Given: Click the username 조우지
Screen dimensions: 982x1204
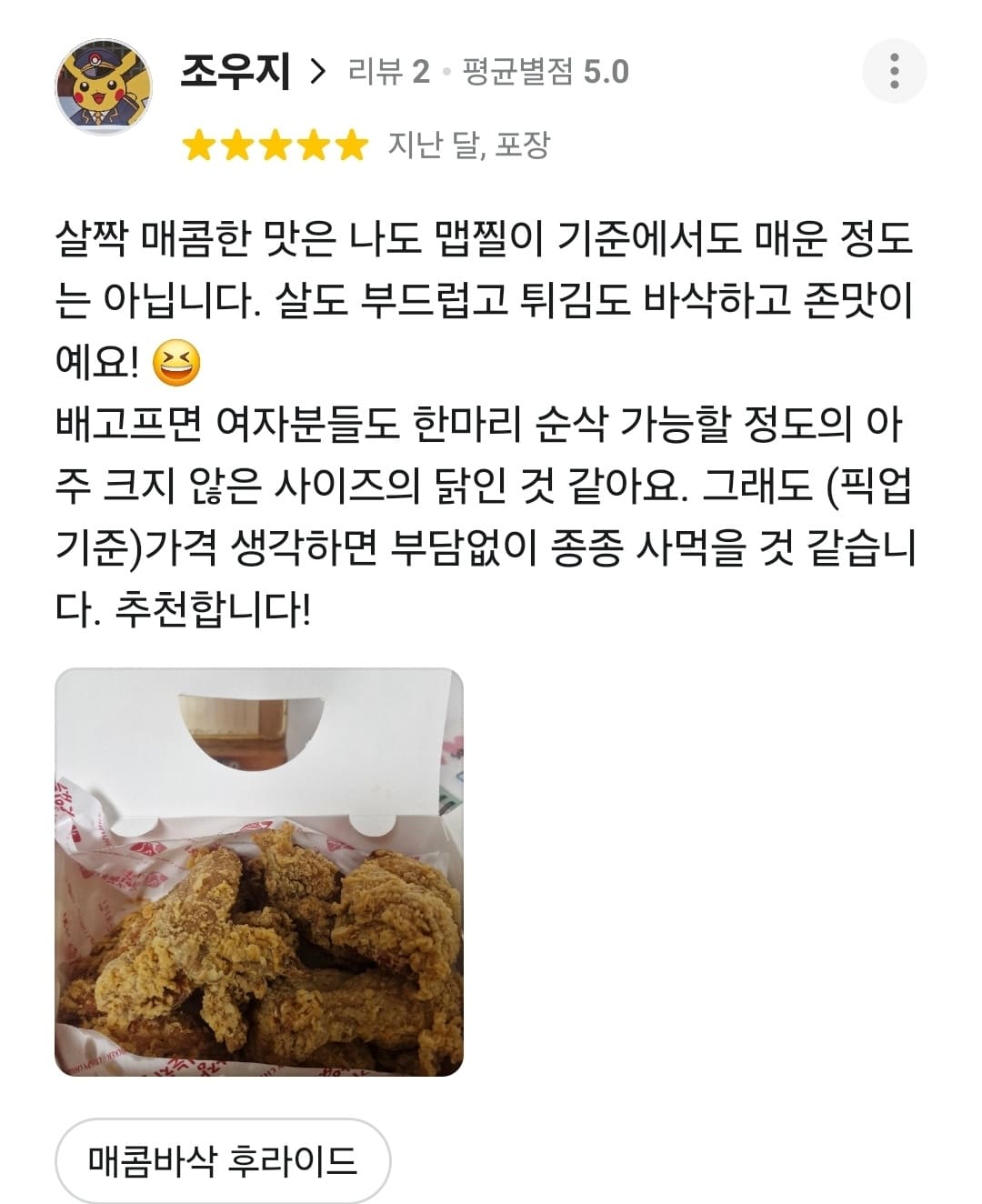Looking at the screenshot, I should [x=234, y=71].
